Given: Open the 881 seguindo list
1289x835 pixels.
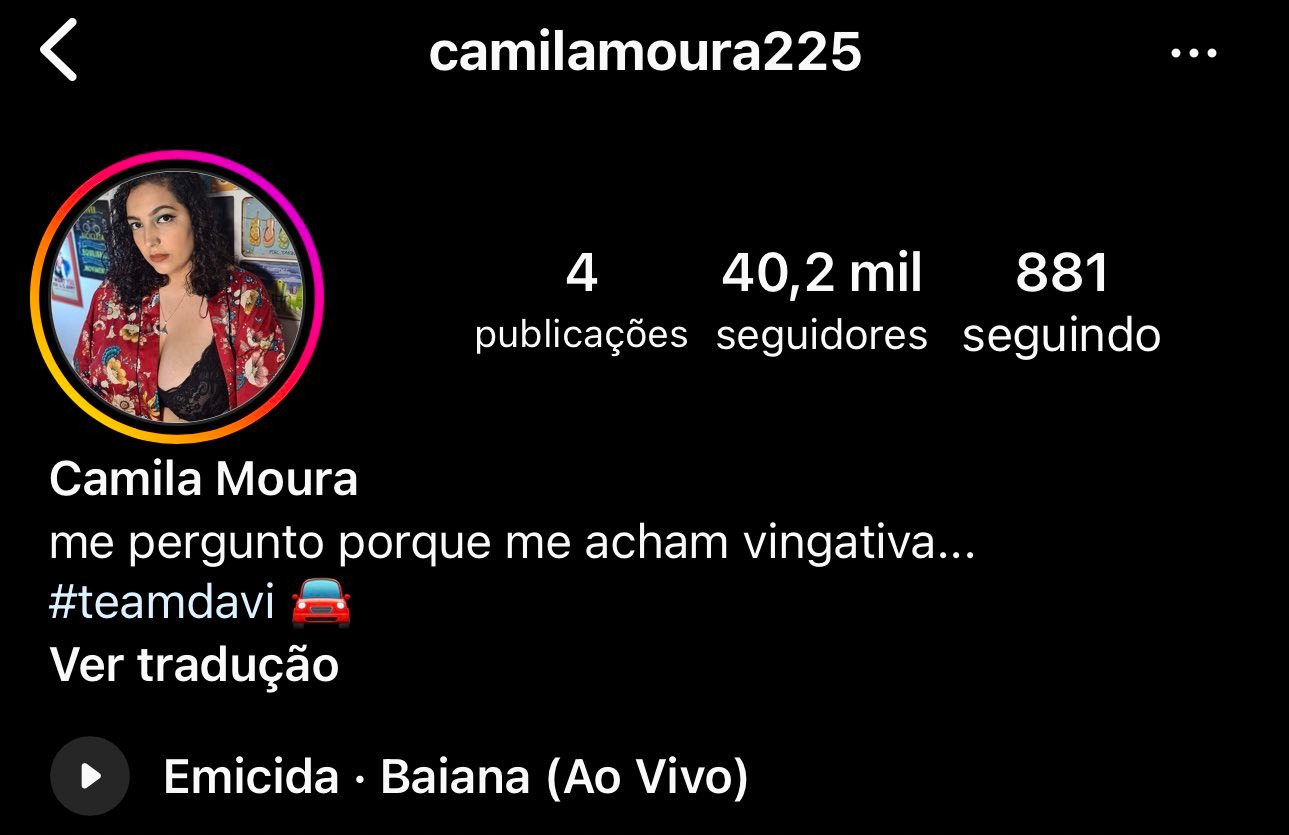Looking at the screenshot, I should (1061, 299).
